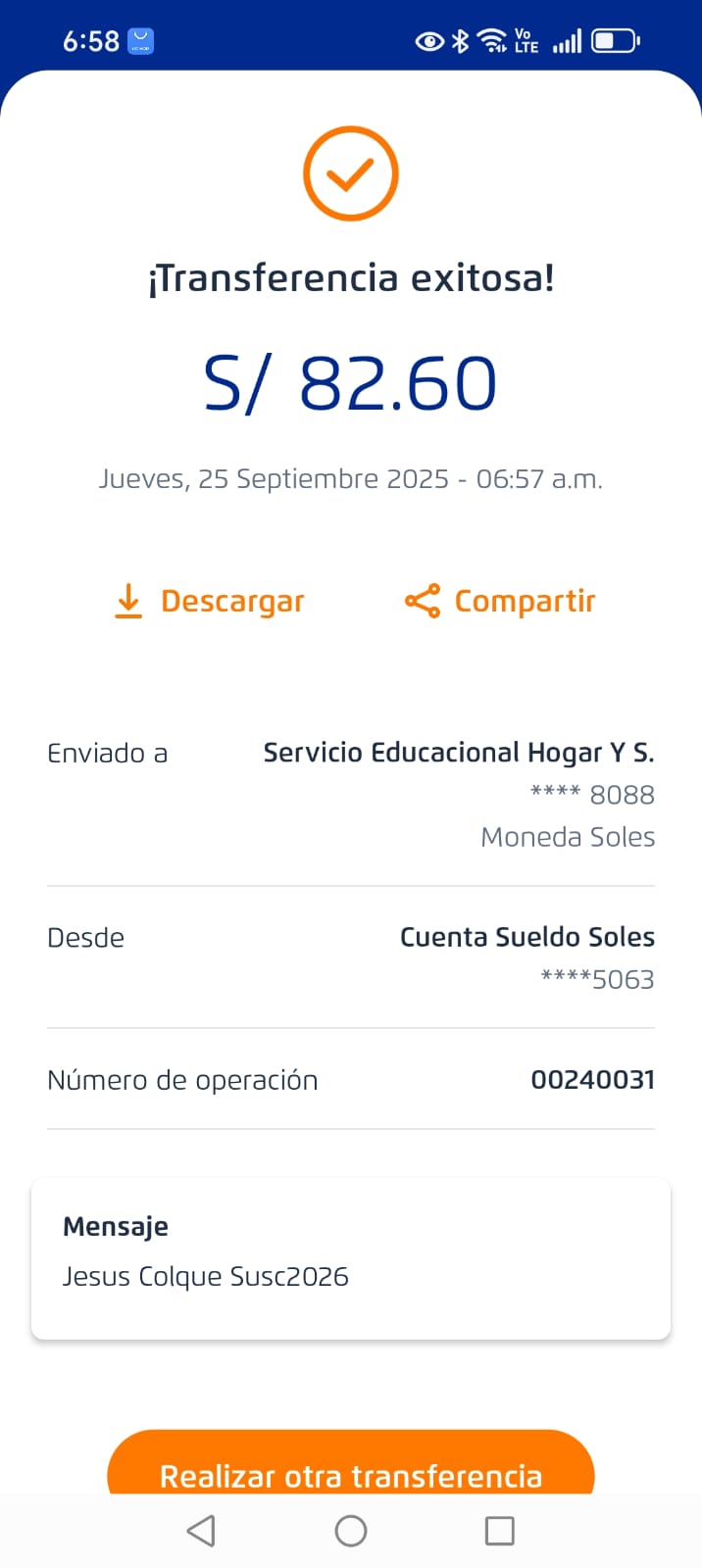Share the receipt via Compartir
702x1568 pixels.
click(500, 601)
